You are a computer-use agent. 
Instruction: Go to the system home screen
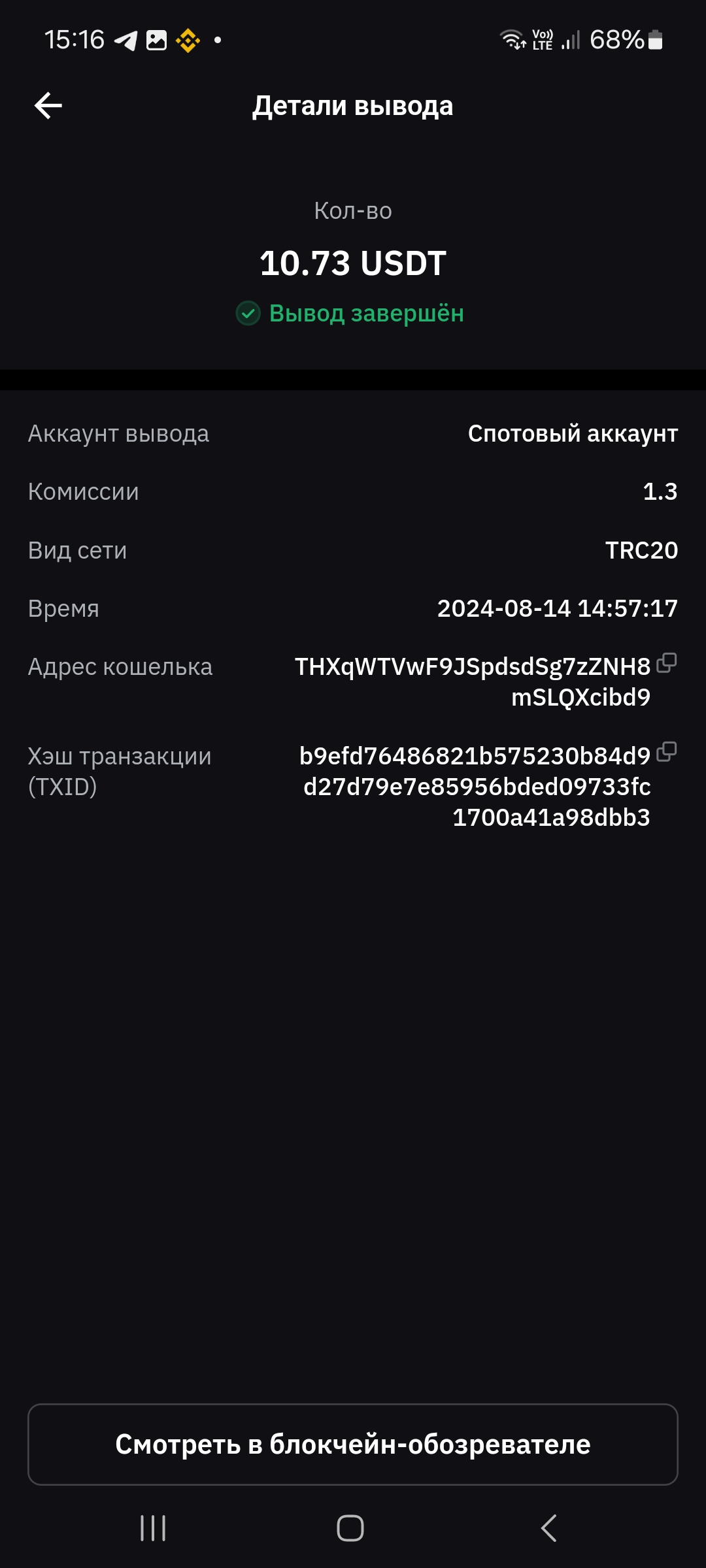pos(350,1528)
